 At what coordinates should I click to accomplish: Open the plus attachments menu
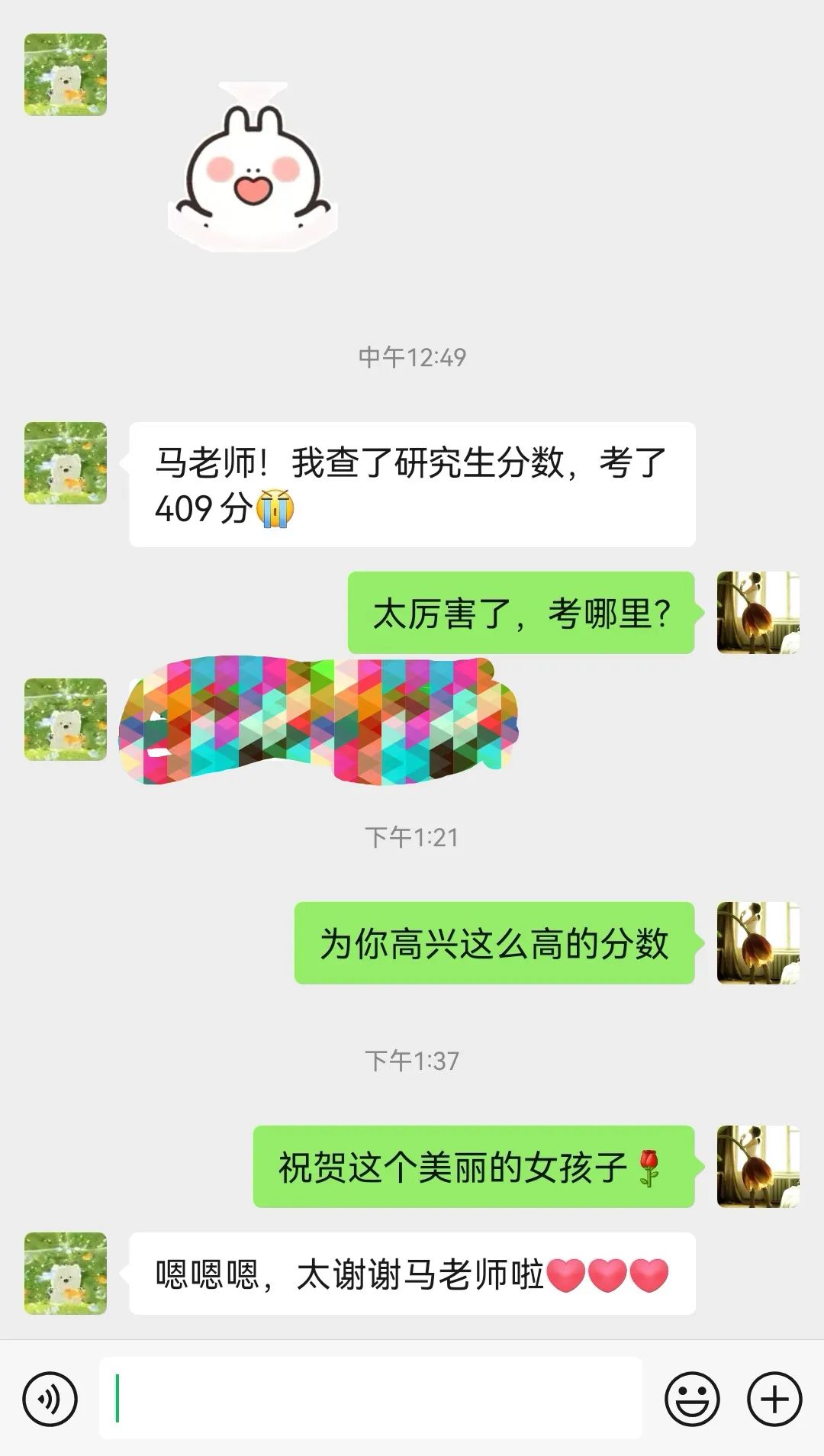[774, 1399]
